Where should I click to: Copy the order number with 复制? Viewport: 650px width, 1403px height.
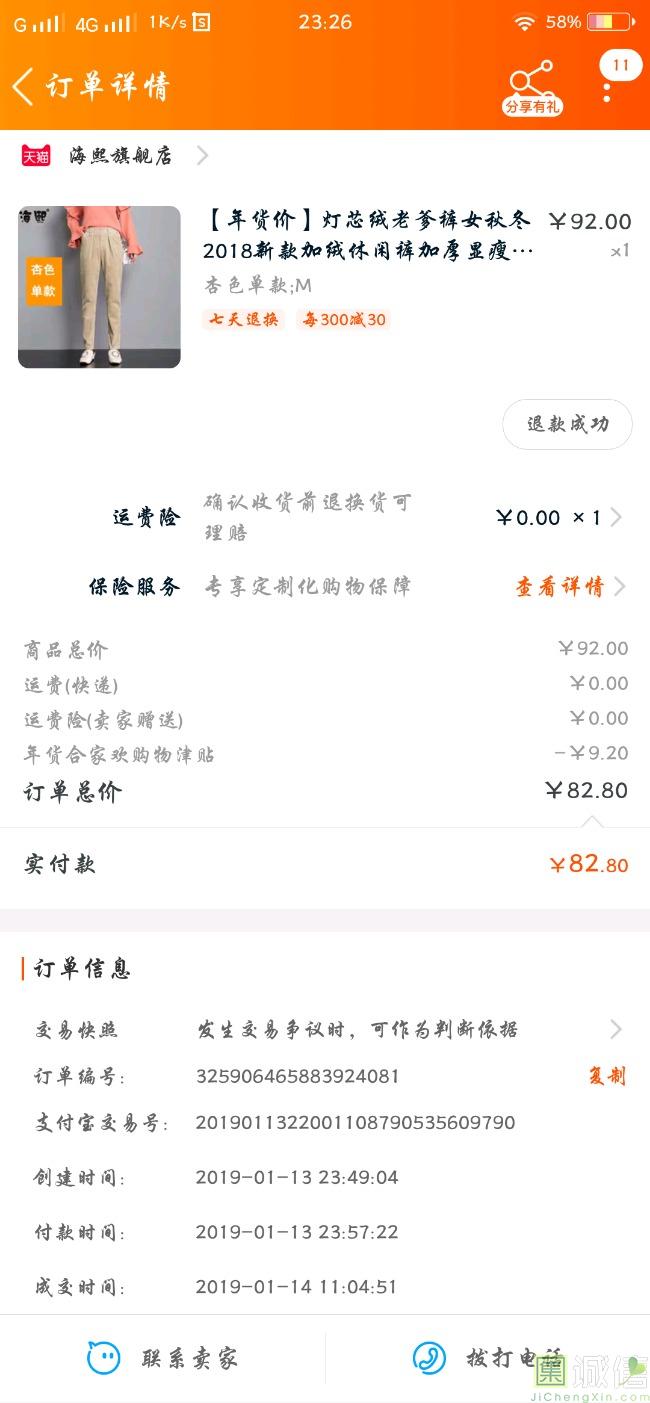[606, 1076]
